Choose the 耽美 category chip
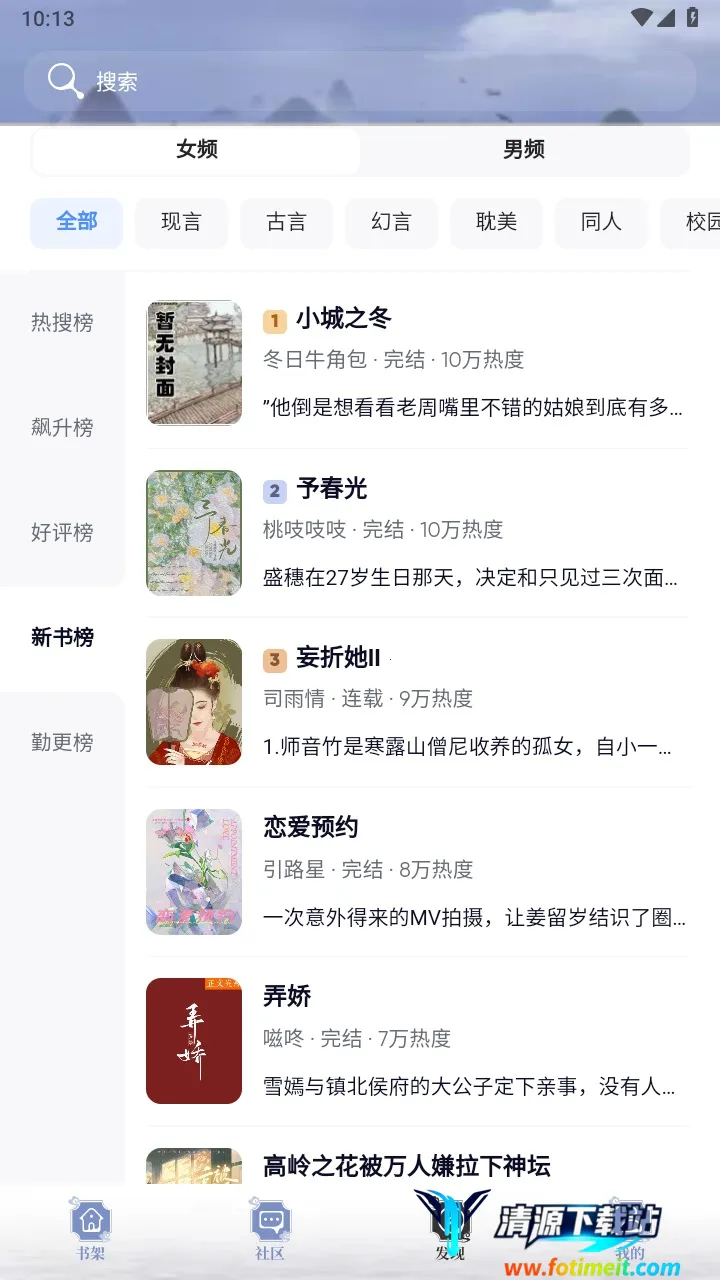The width and height of the screenshot is (720, 1280). click(x=496, y=222)
